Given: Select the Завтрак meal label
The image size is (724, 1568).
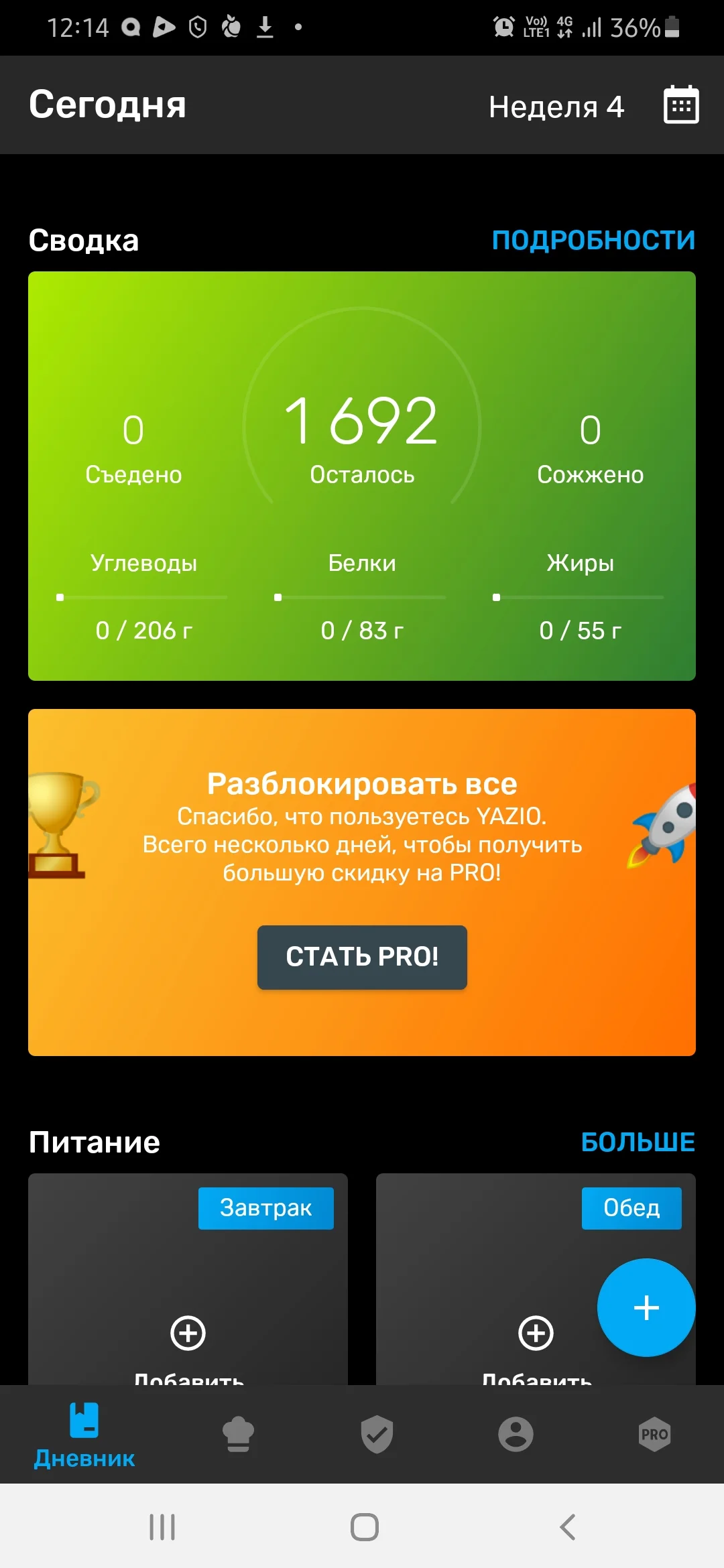Looking at the screenshot, I should pyautogui.click(x=265, y=1208).
